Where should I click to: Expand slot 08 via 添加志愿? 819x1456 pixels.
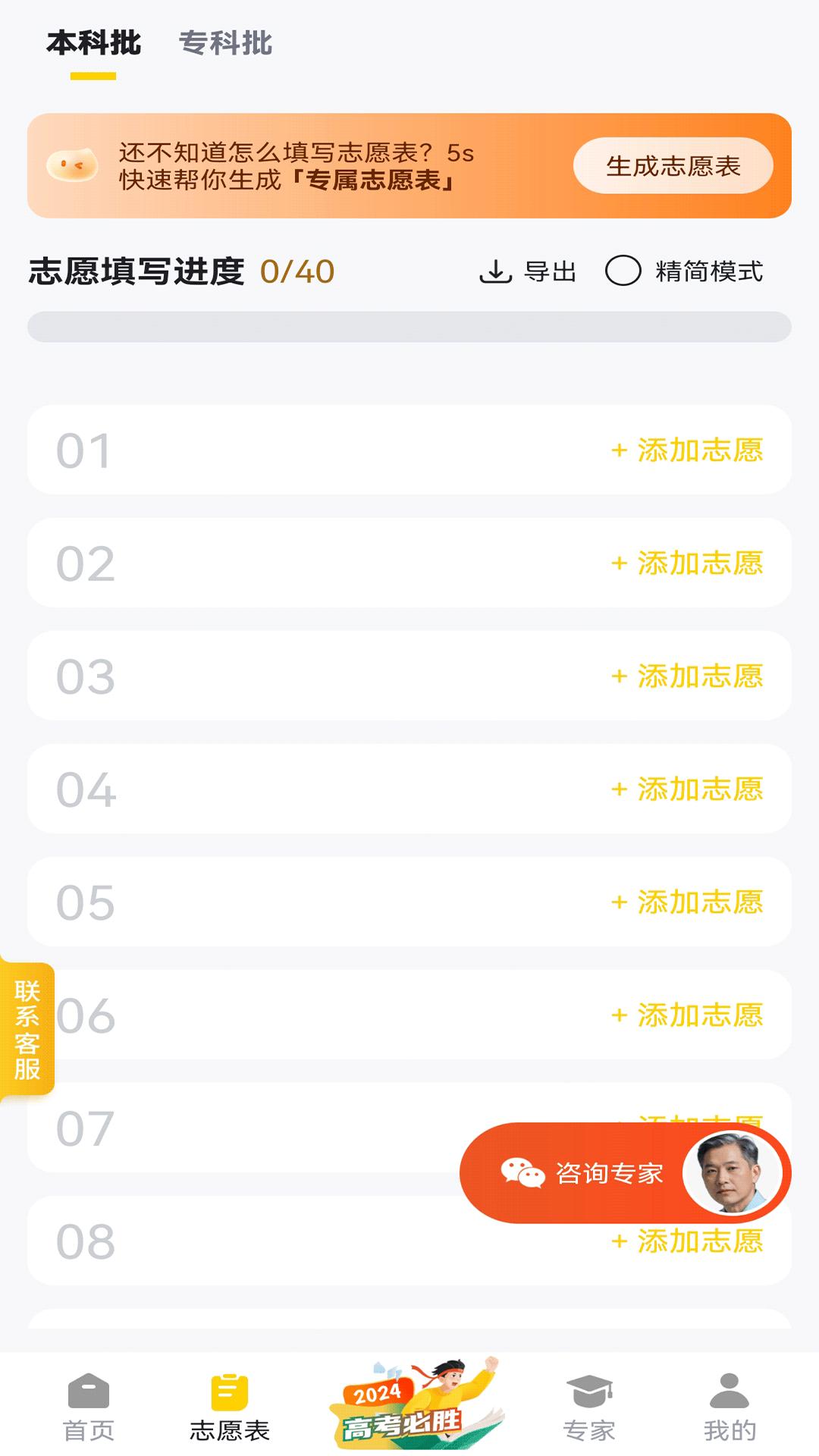coord(689,1241)
